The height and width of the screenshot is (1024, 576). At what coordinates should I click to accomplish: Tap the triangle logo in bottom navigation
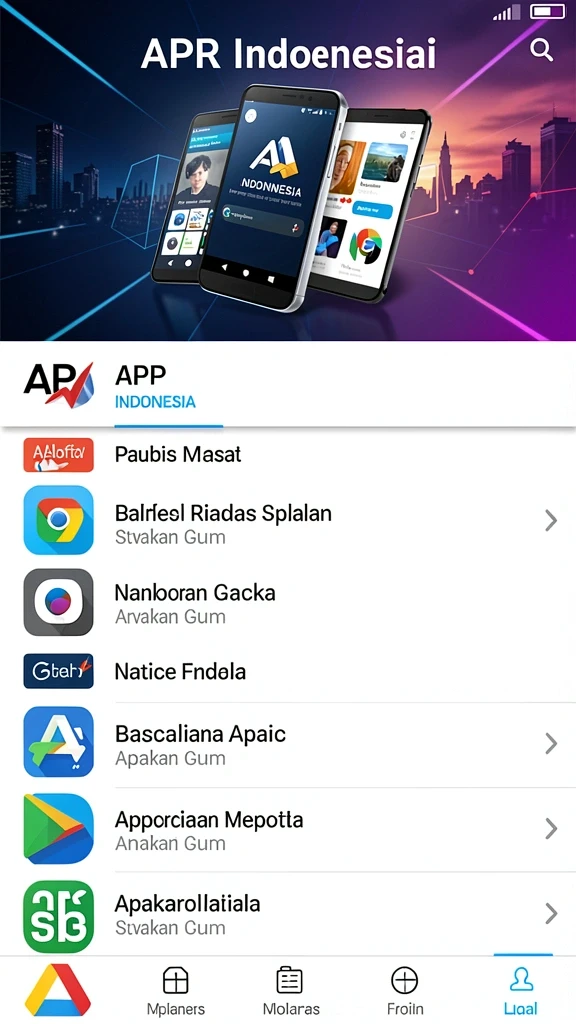tap(58, 989)
